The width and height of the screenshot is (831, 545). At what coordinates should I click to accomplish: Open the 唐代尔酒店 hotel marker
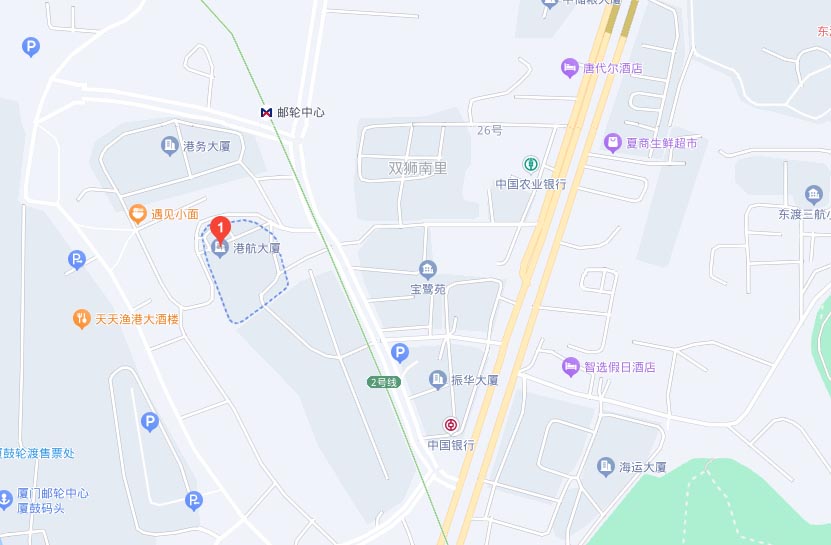(x=570, y=69)
